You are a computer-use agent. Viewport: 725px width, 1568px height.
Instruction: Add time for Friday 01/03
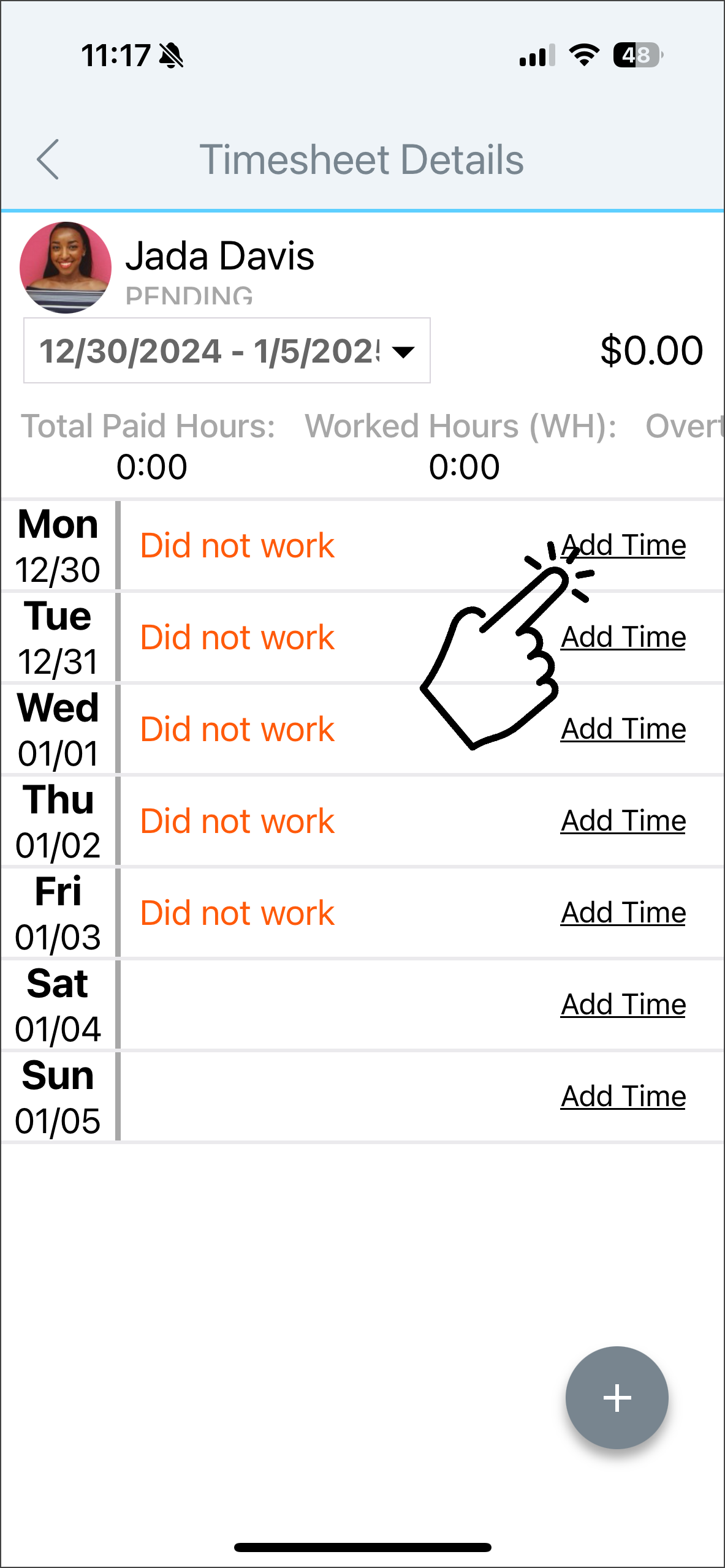pos(623,912)
